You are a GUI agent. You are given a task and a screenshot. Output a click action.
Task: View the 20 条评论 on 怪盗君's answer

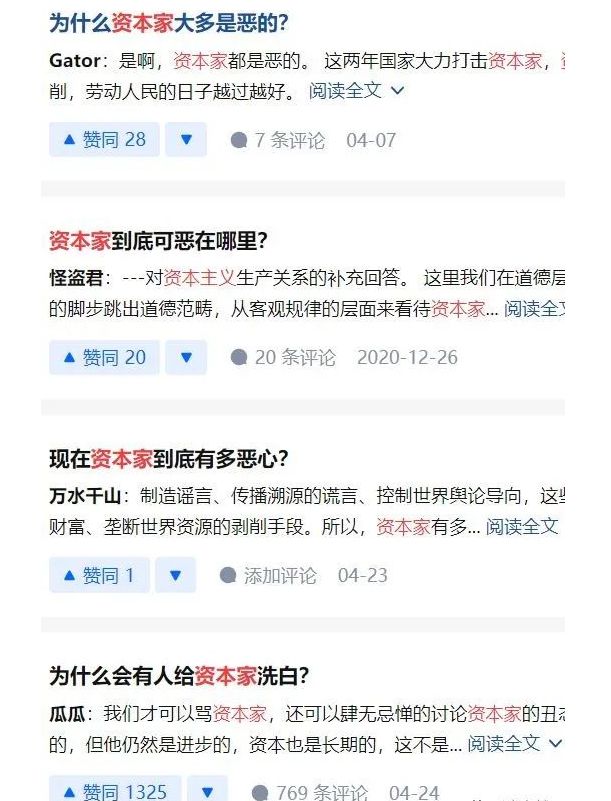[283, 357]
